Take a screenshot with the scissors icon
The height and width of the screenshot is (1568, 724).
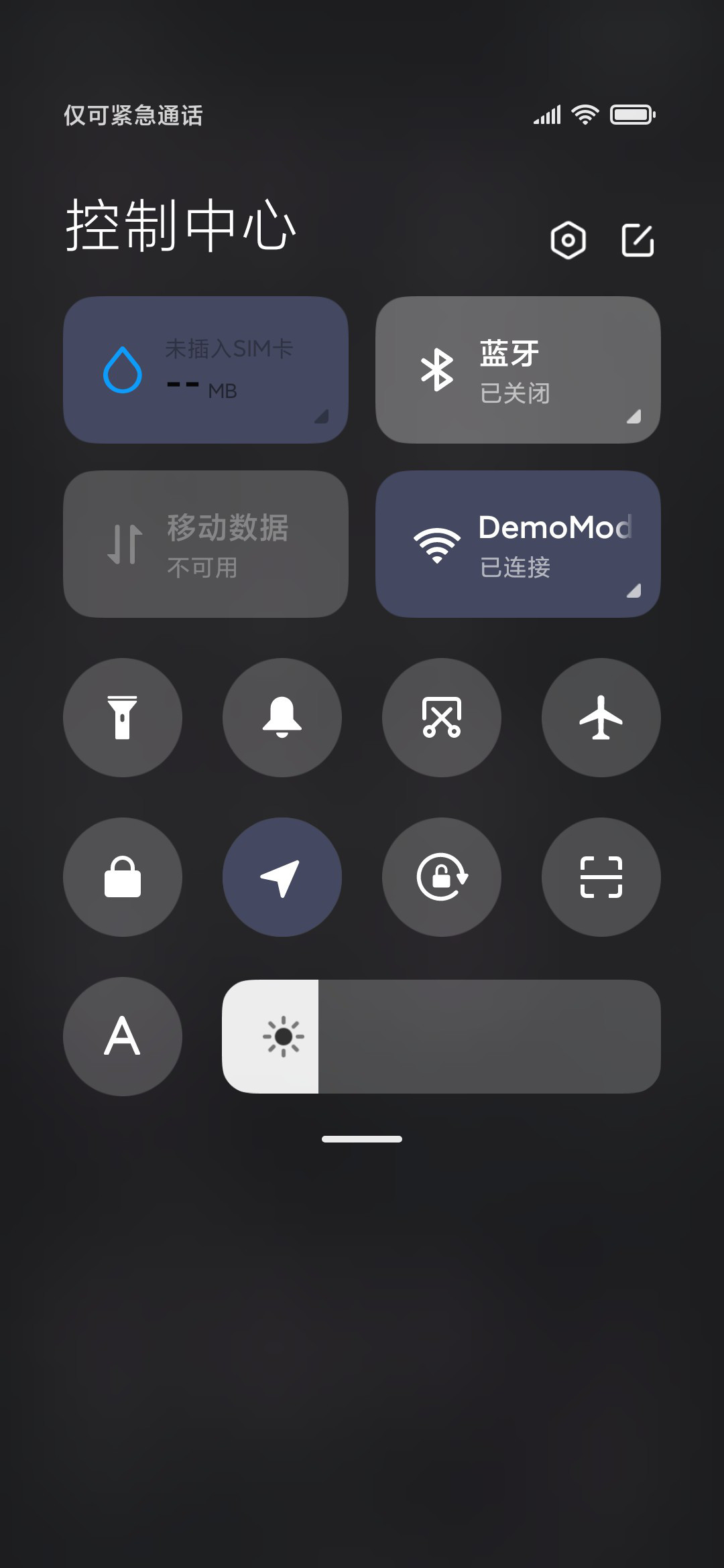442,718
